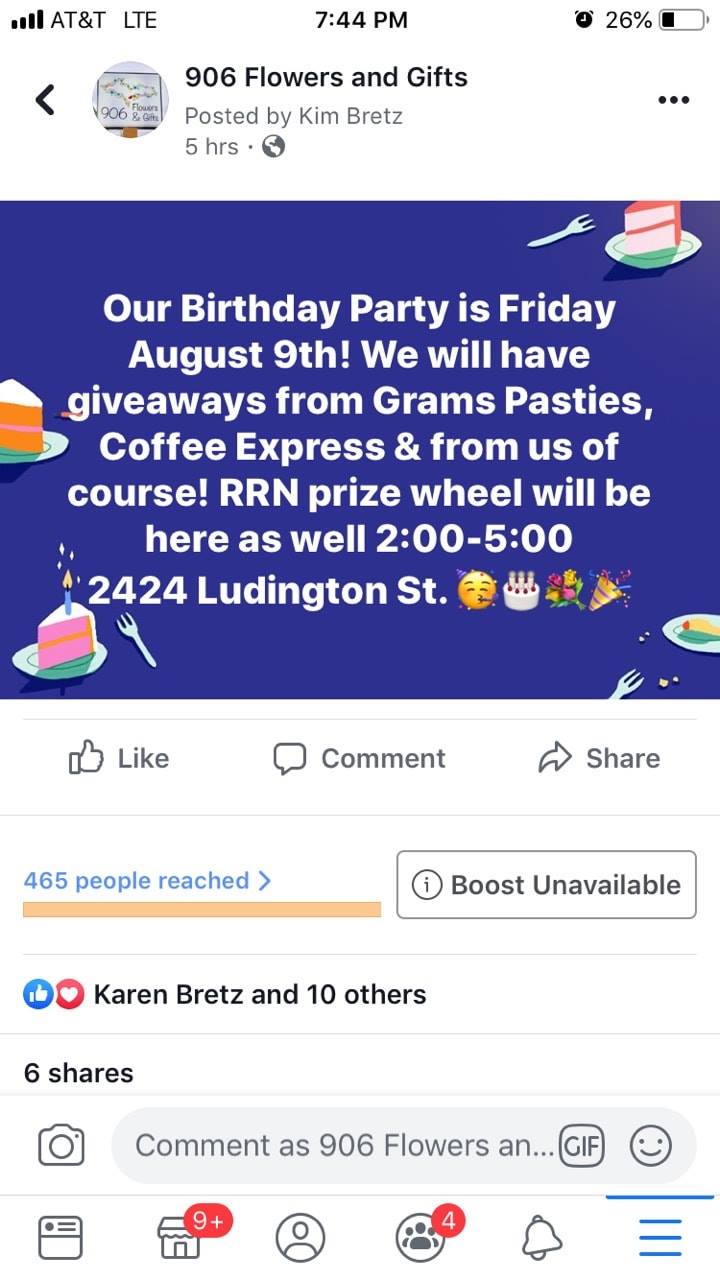Switch to the News Feed tab
The height and width of the screenshot is (1280, 720).
[x=61, y=1238]
